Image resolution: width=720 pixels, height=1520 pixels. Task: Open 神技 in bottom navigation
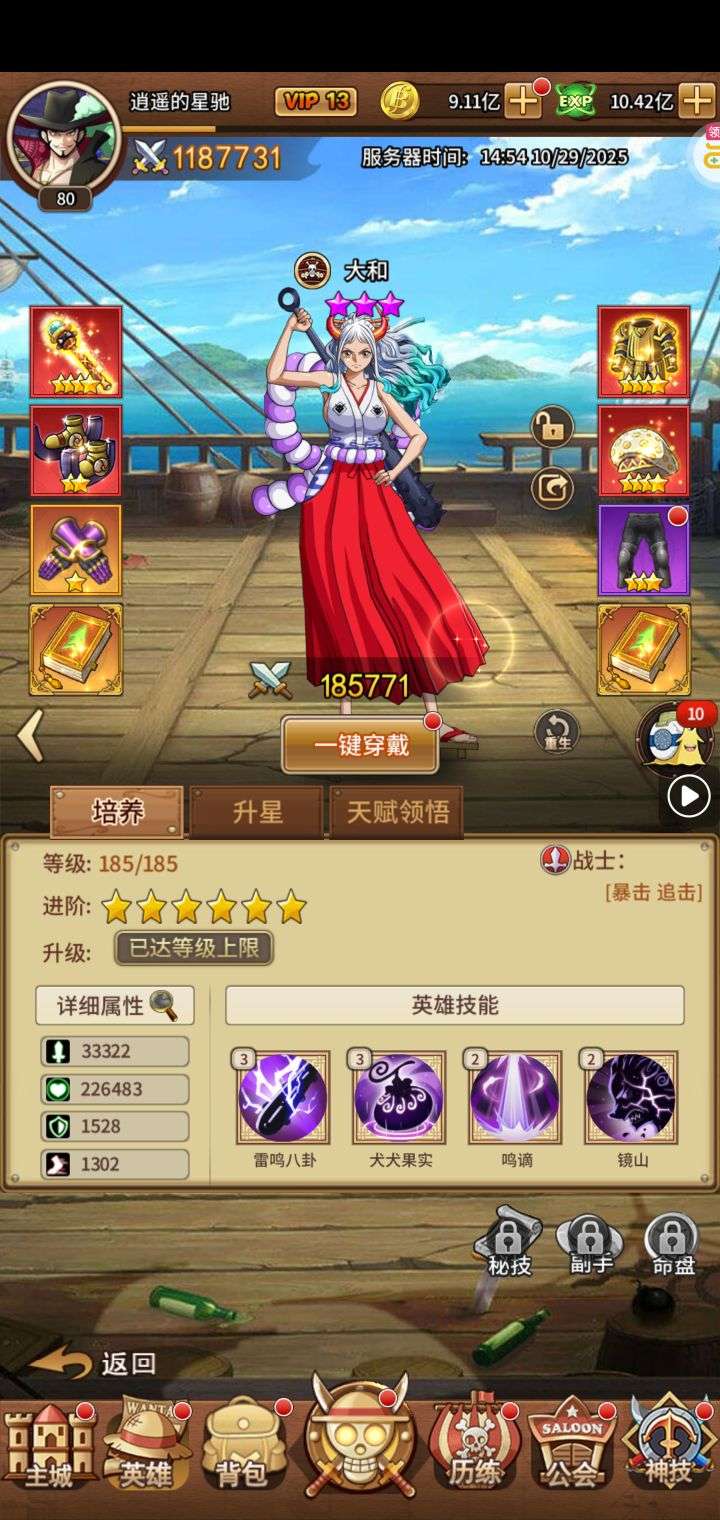668,1450
